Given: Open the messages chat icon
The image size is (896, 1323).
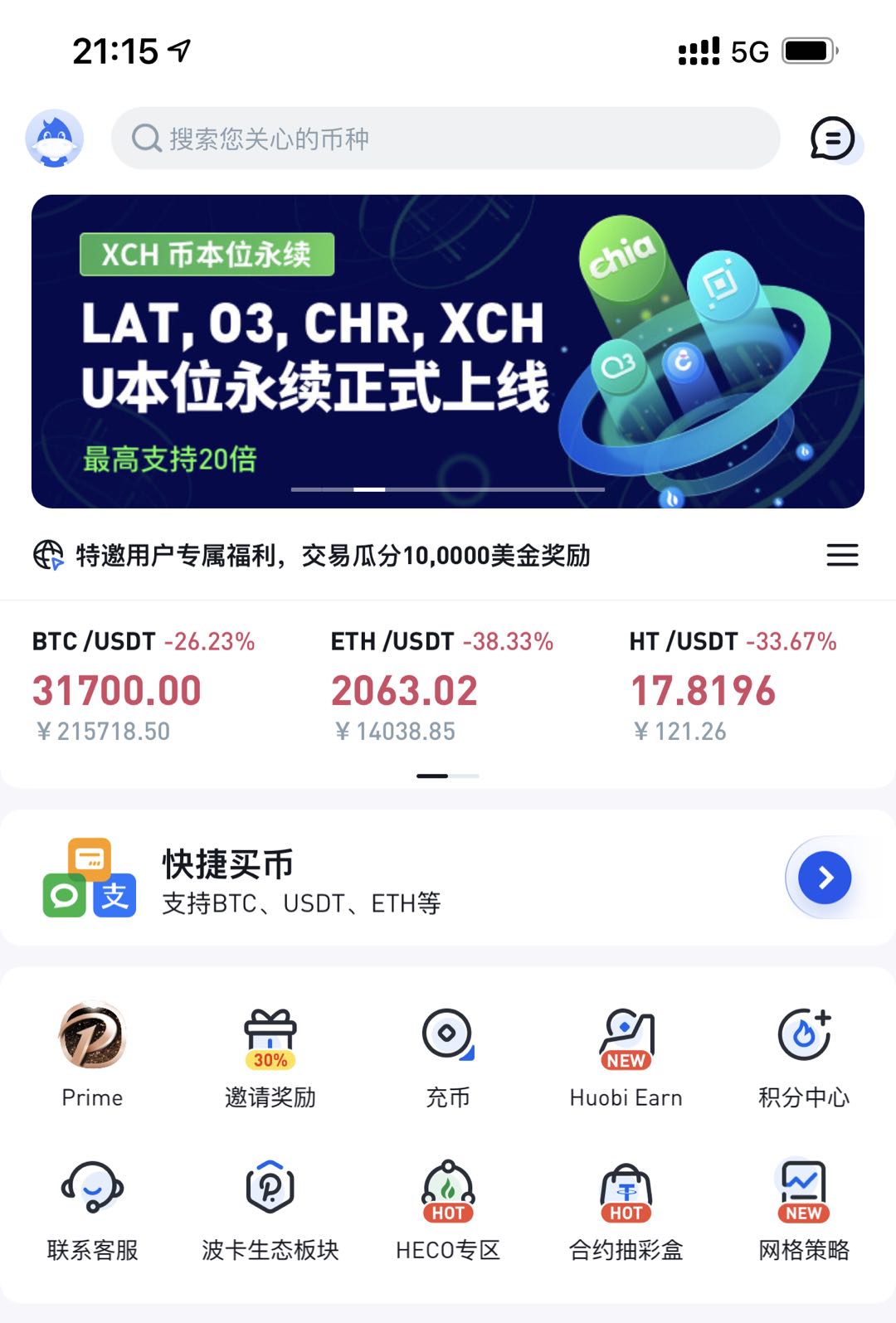Looking at the screenshot, I should (832, 139).
